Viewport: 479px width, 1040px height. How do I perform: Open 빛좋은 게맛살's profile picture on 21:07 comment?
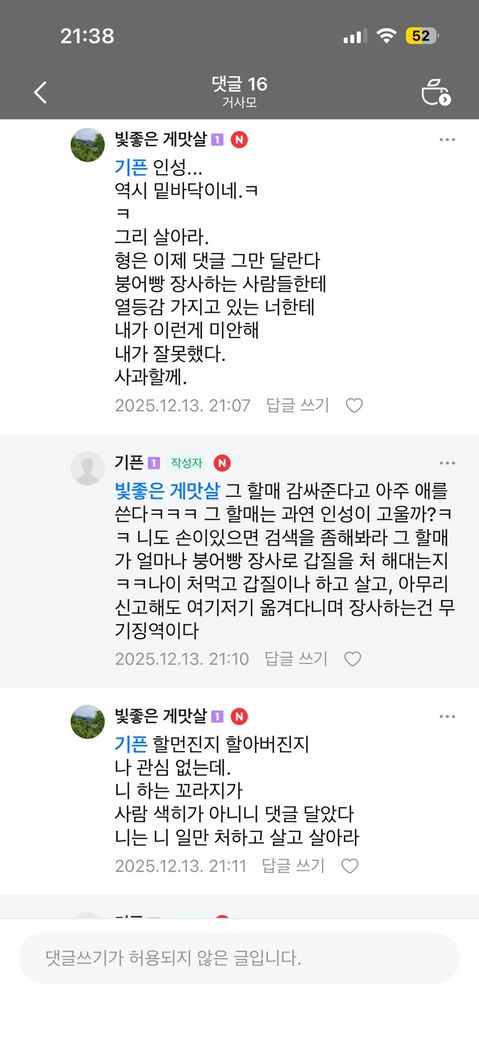(x=88, y=145)
